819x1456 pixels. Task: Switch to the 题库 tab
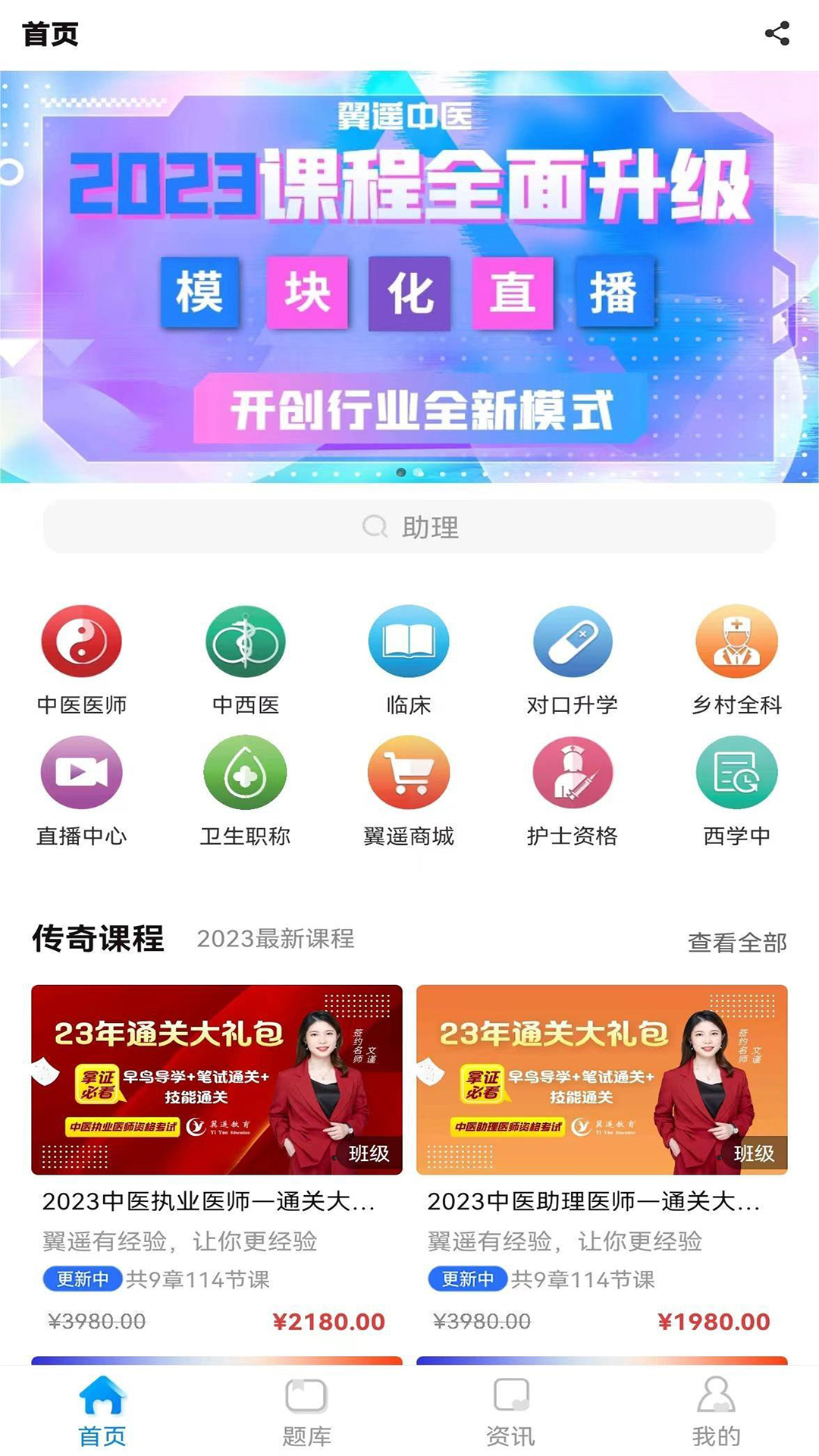tap(306, 1412)
